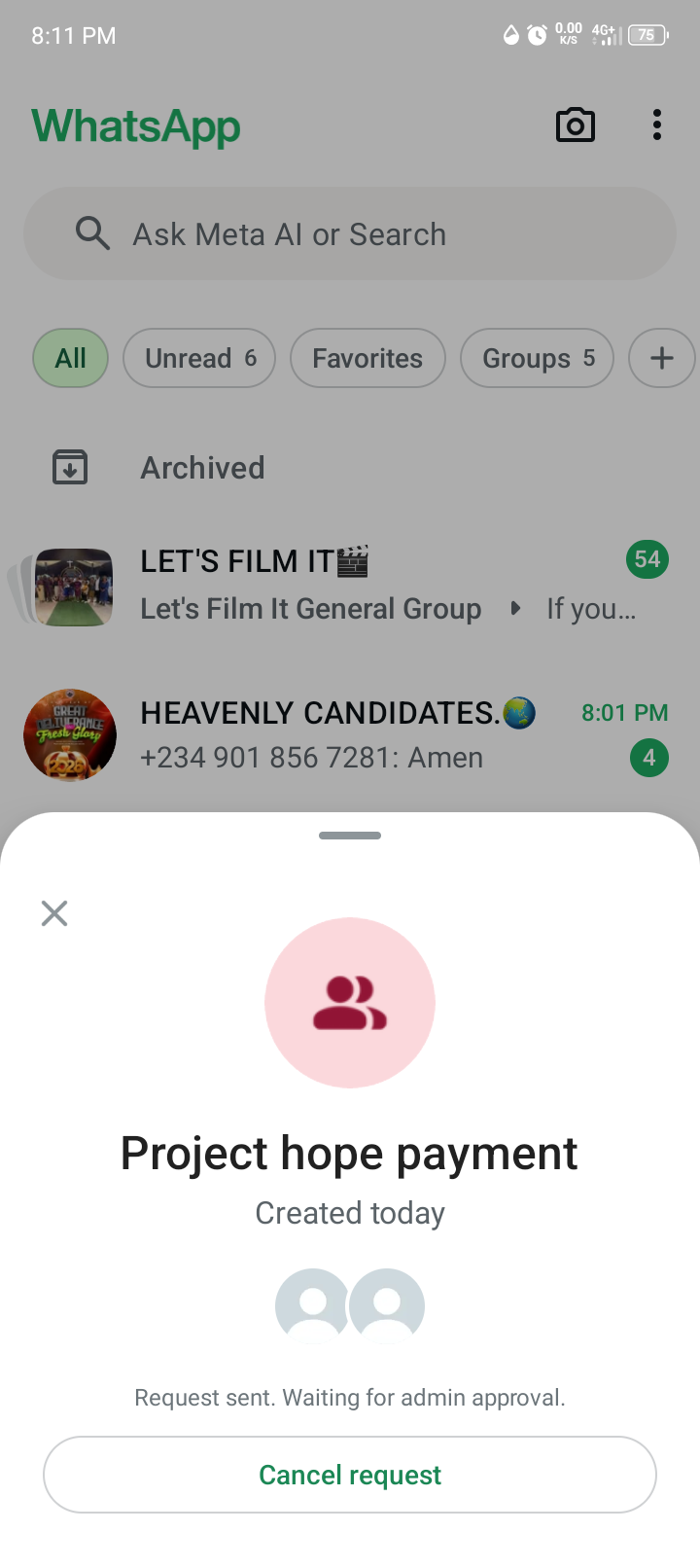Add a new chat list filter
This screenshot has width=700, height=1568.
(661, 359)
